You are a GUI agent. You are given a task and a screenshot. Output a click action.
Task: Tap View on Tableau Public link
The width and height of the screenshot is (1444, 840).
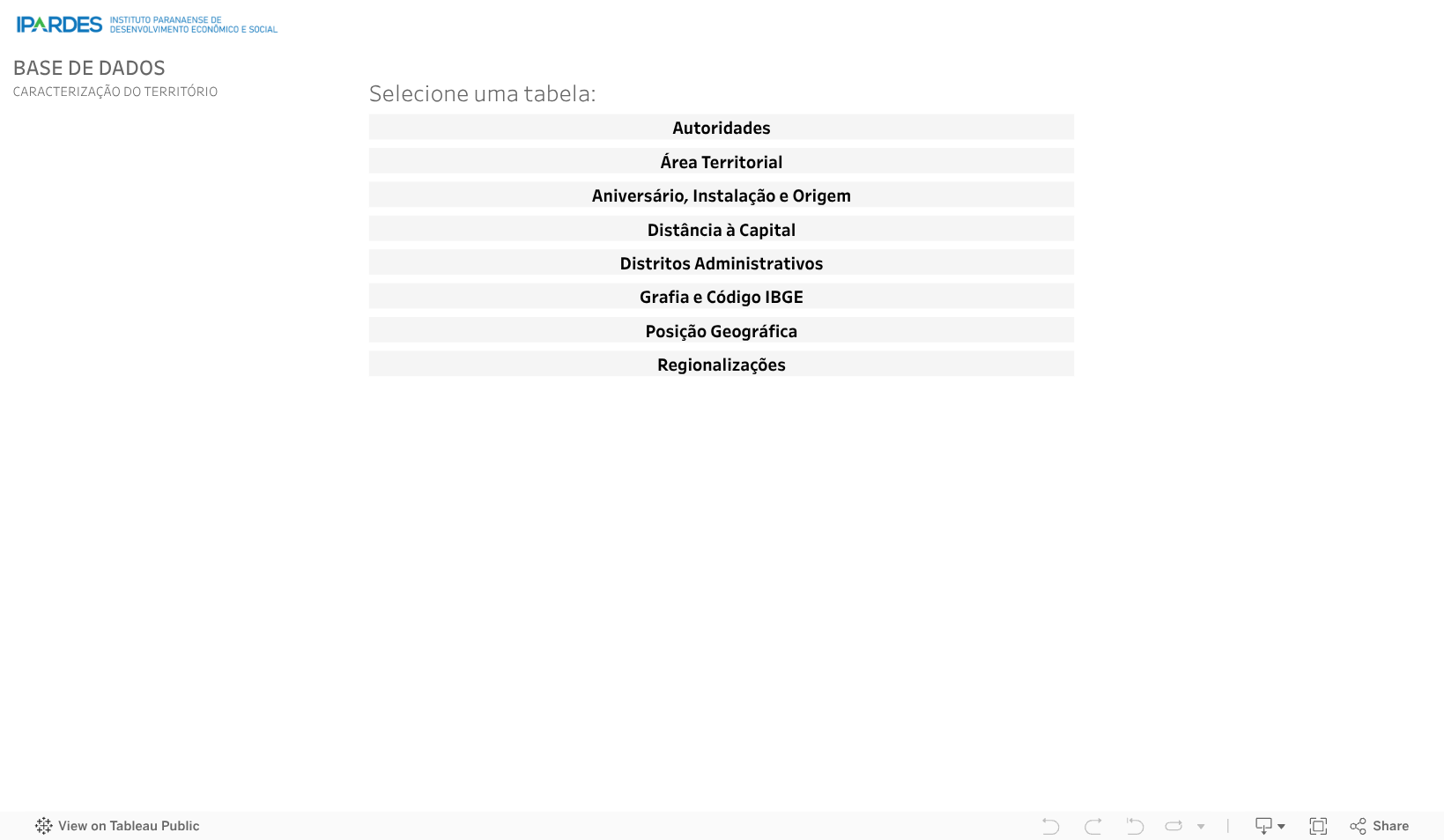point(117,826)
